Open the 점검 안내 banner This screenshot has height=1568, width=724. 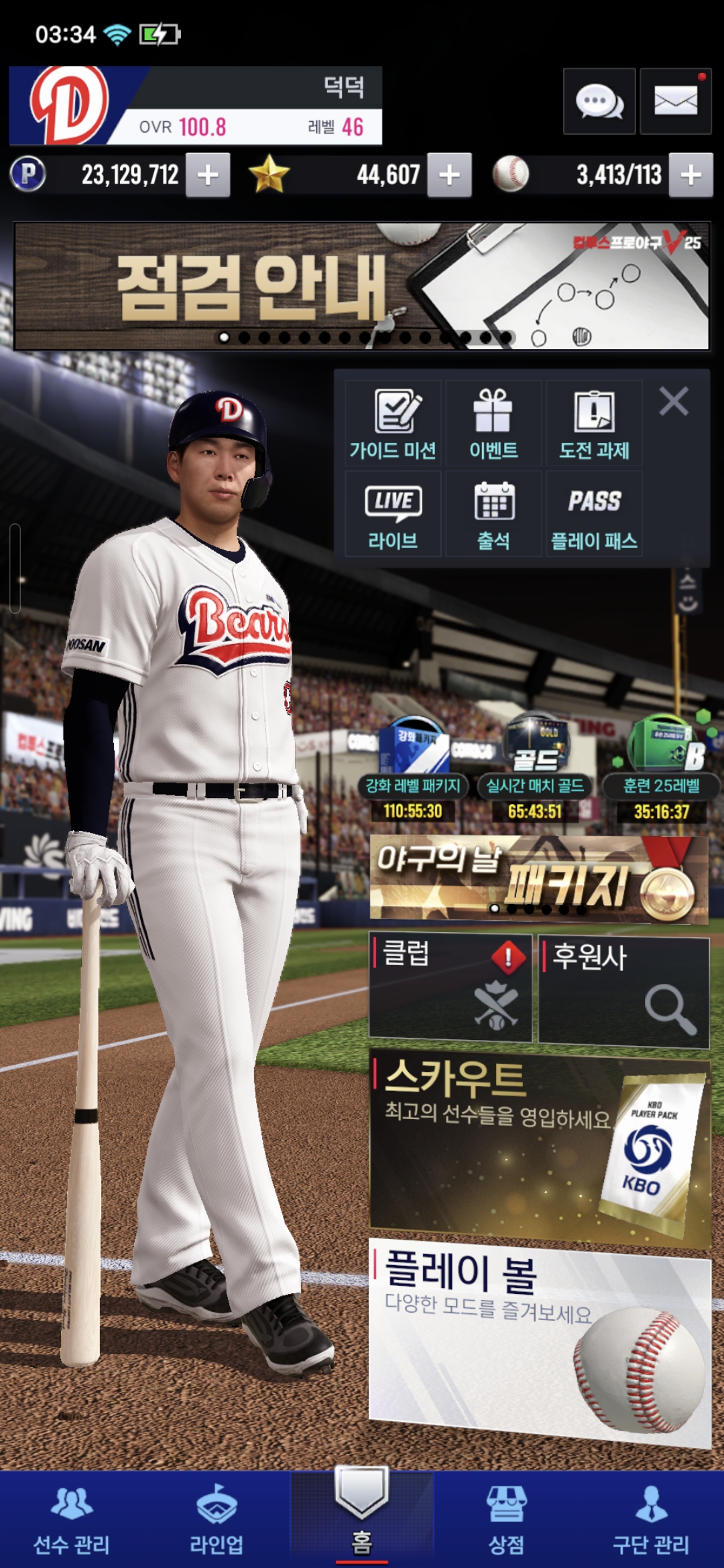coord(362,286)
